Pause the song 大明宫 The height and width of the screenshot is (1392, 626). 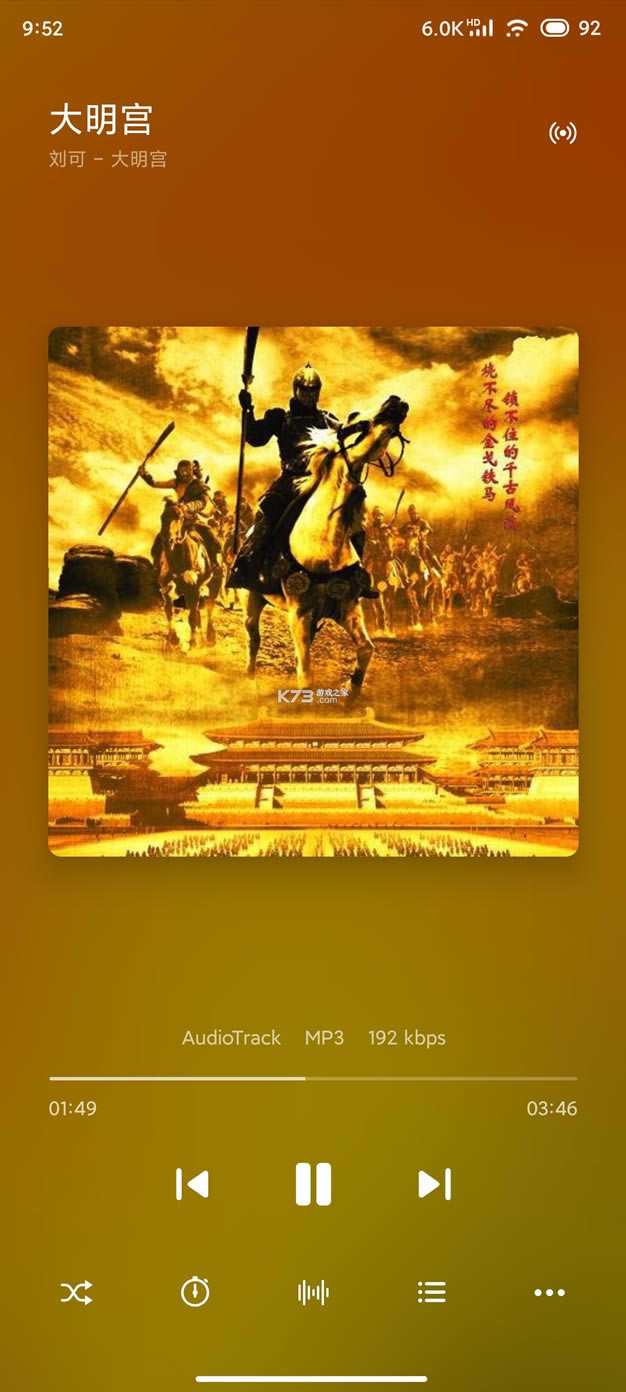313,1184
